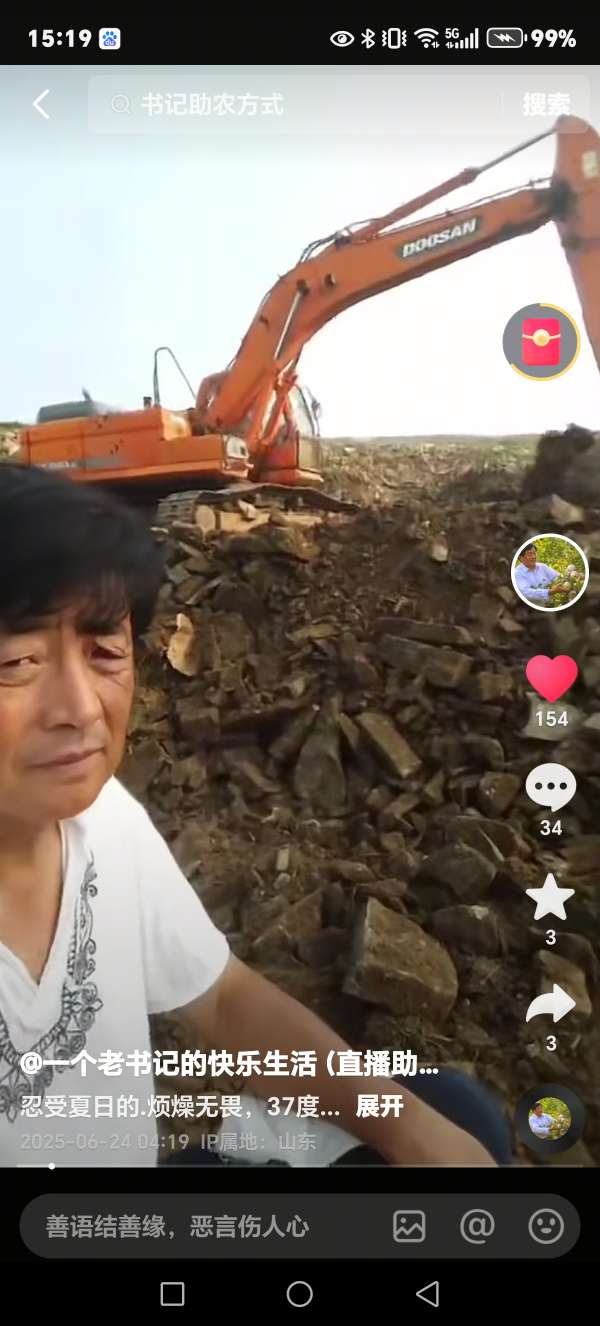Open the emoji picker in comment bar
600x1326 pixels.
(x=546, y=1226)
